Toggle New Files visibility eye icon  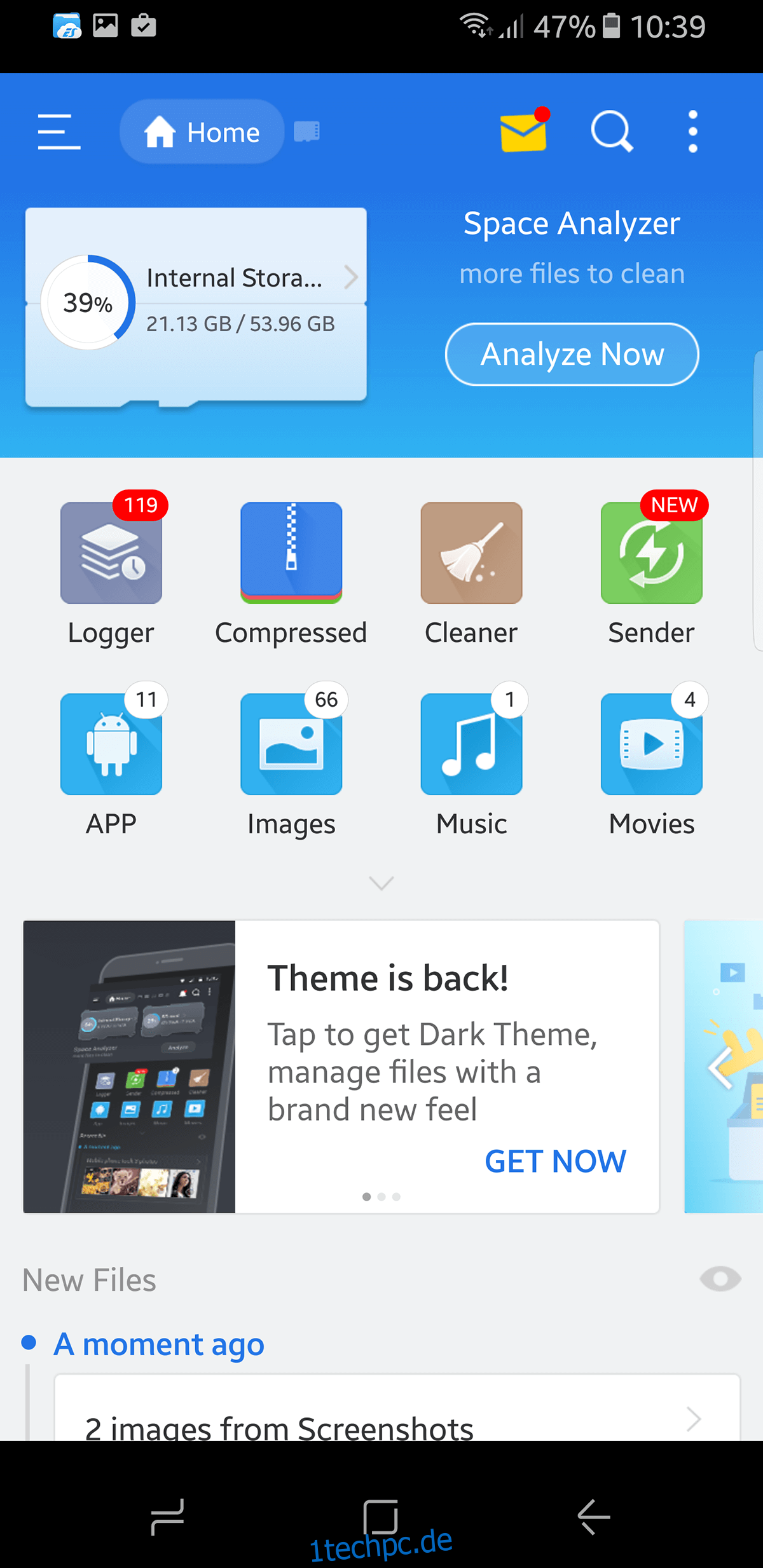(720, 1279)
